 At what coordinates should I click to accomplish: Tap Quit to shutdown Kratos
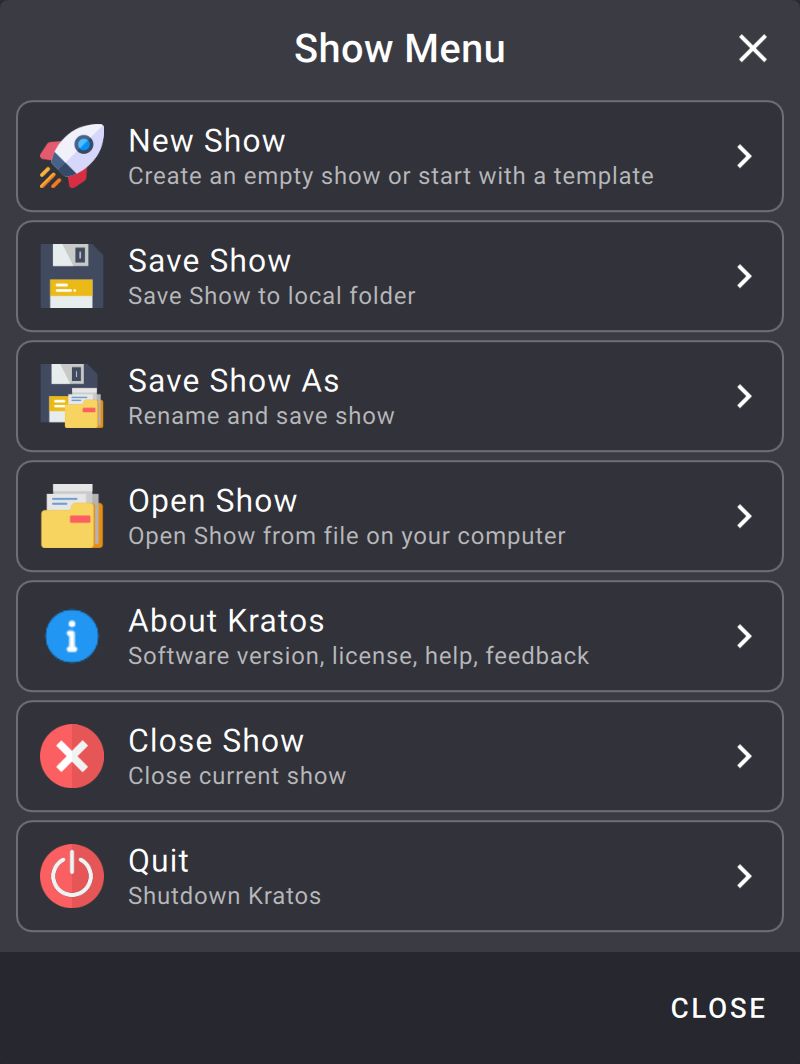pyautogui.click(x=400, y=876)
